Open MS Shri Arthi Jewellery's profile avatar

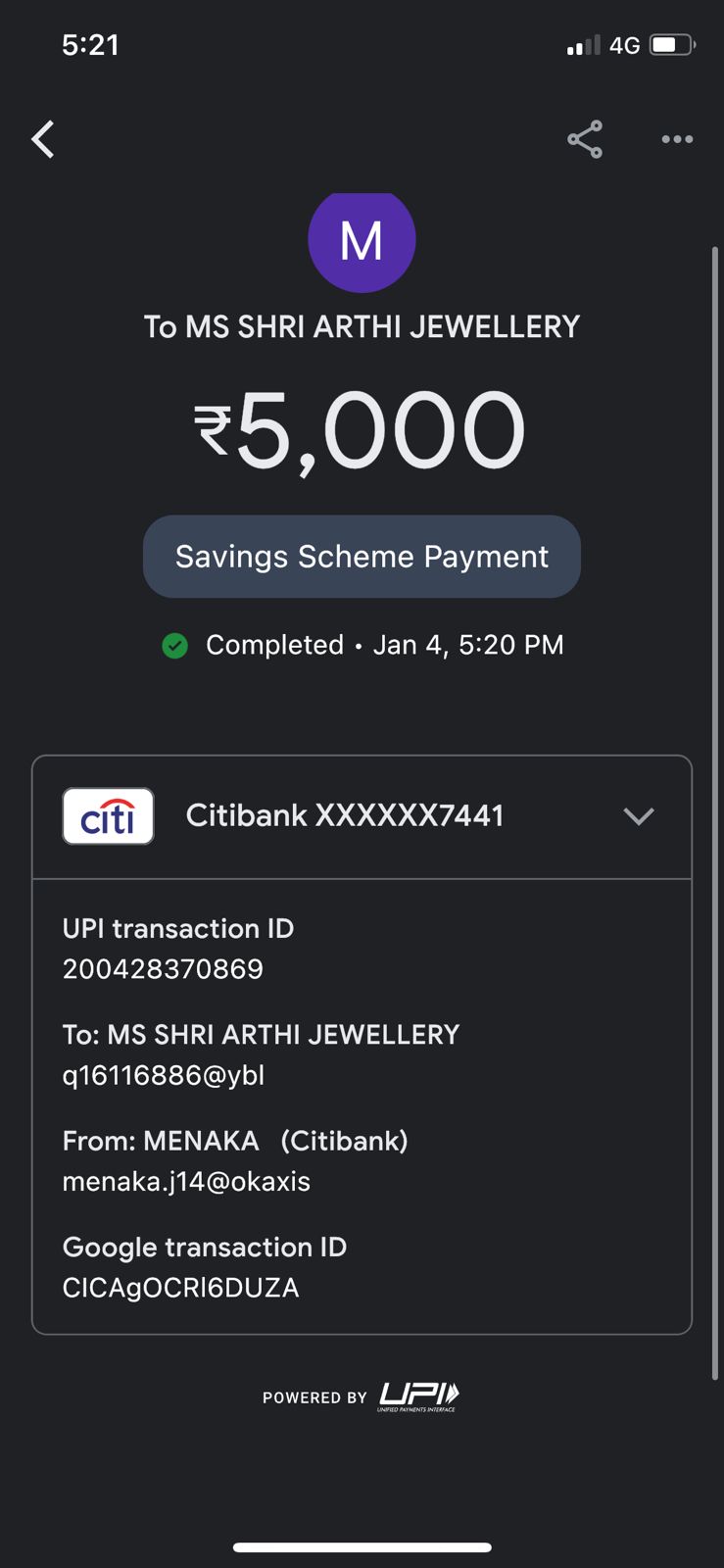pos(362,241)
